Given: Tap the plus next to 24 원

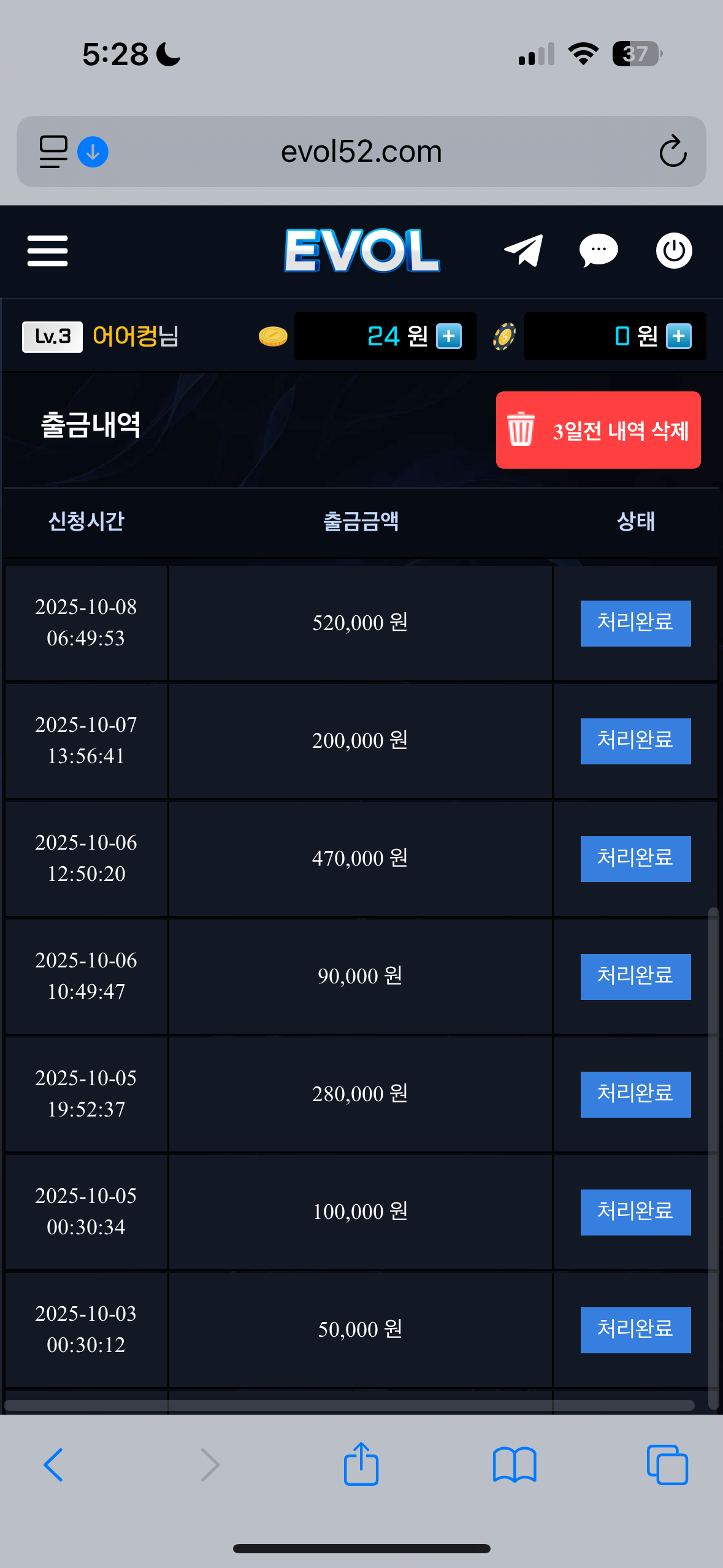Looking at the screenshot, I should [x=449, y=336].
